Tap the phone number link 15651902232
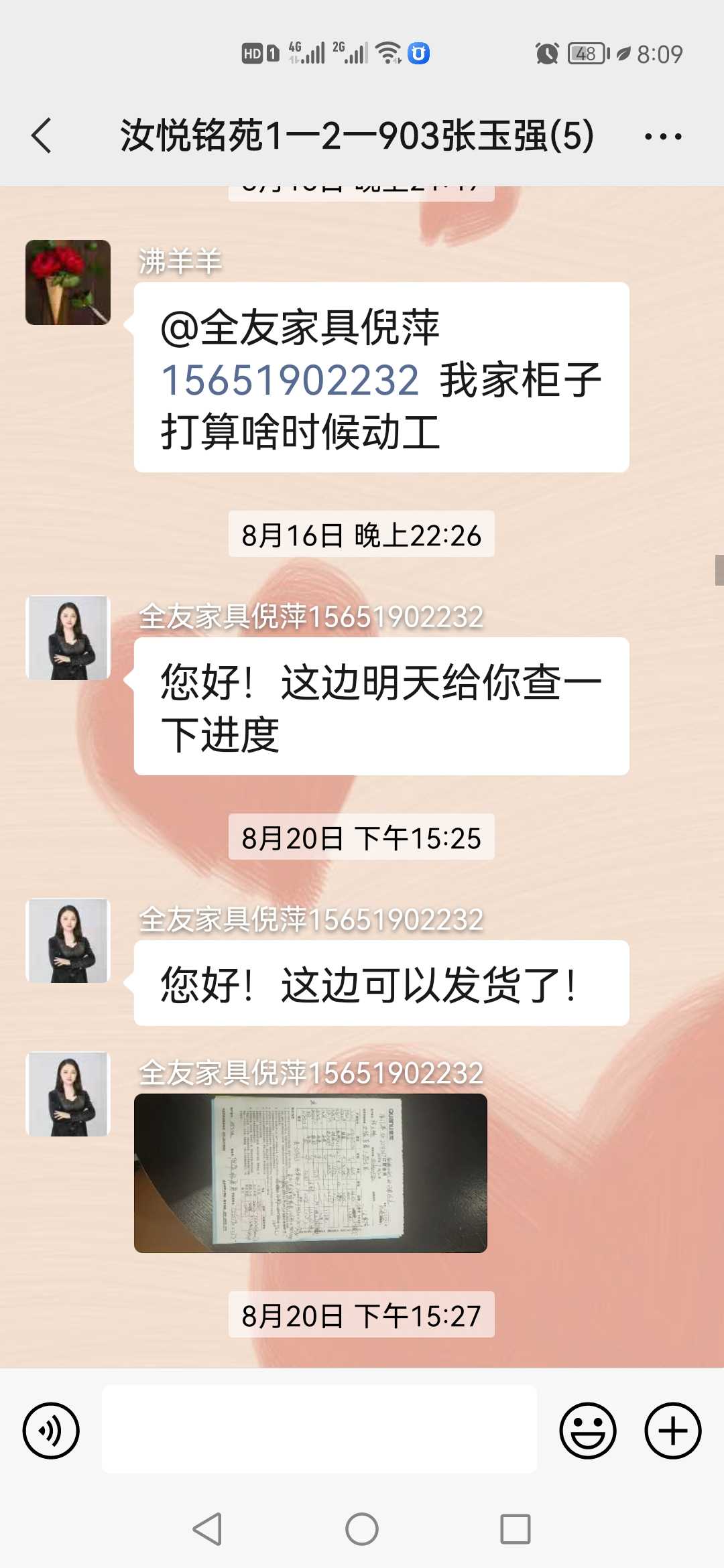The height and width of the screenshot is (1568, 724). click(x=290, y=380)
